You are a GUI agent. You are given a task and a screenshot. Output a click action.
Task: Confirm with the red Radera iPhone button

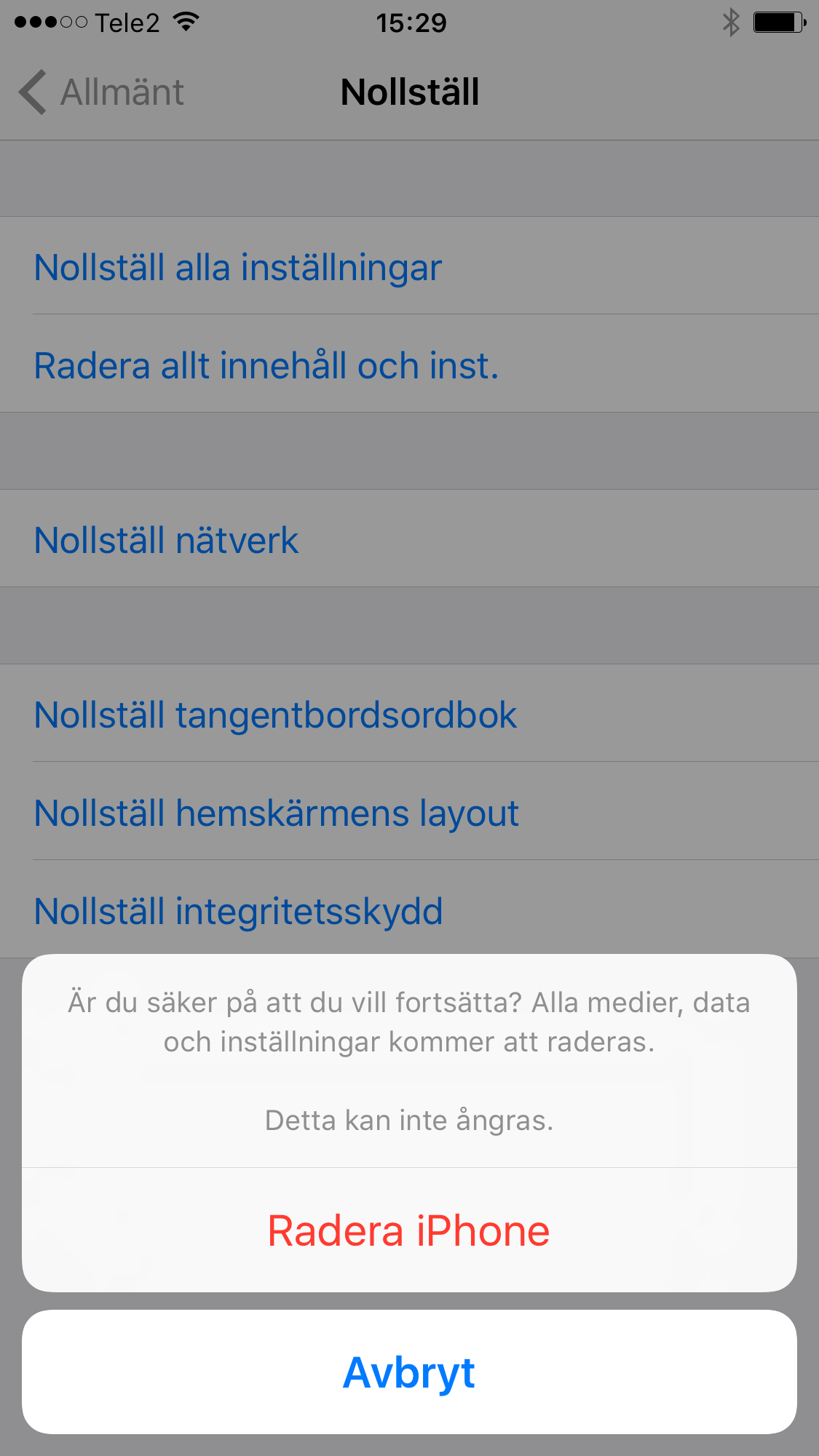tap(408, 1231)
